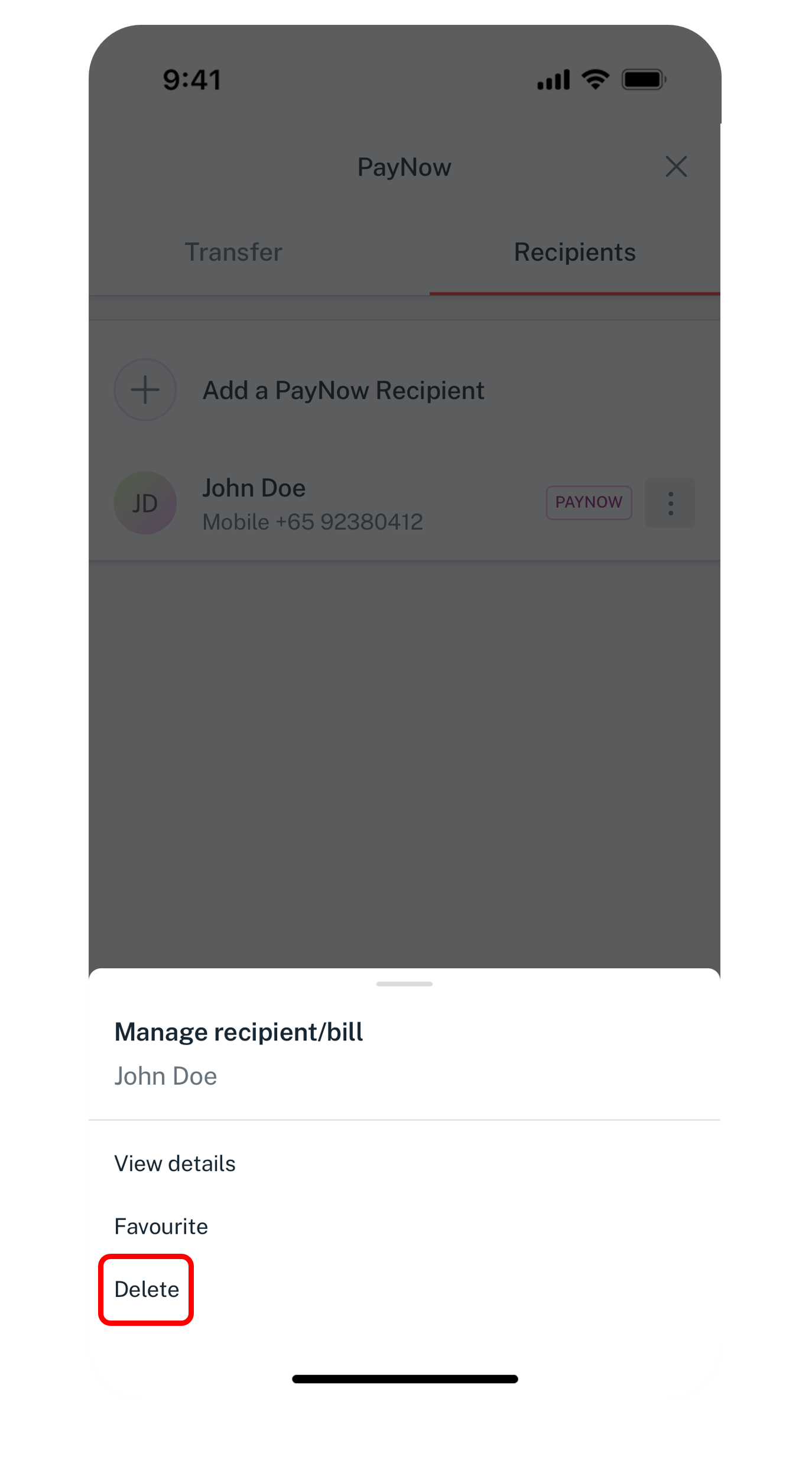This screenshot has width=812, height=1463.
Task: Open View details for John Doe
Action: tap(175, 1163)
